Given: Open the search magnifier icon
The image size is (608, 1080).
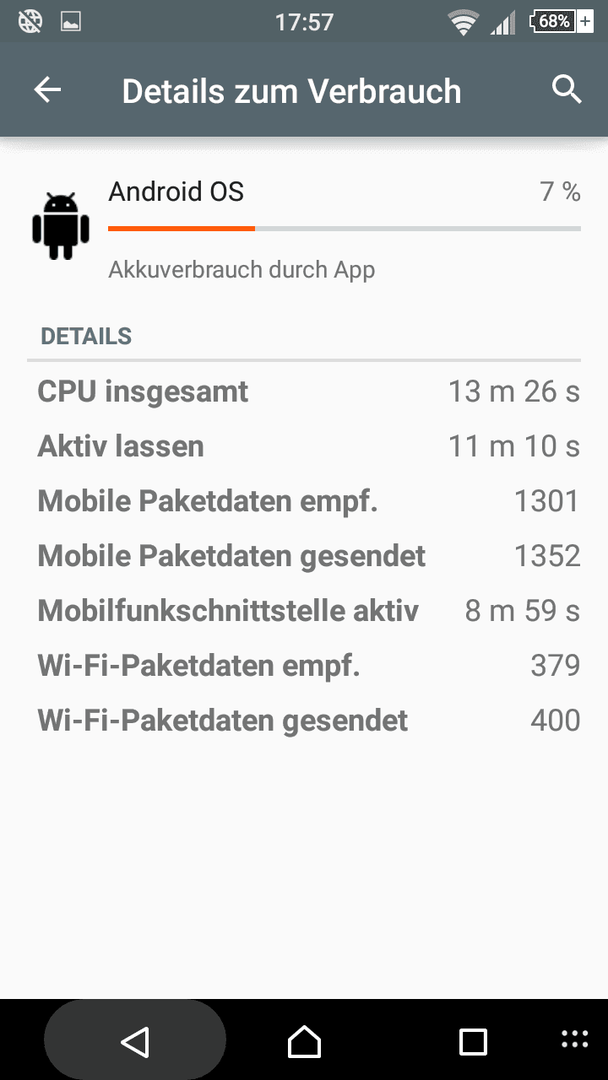Looking at the screenshot, I should pos(567,90).
